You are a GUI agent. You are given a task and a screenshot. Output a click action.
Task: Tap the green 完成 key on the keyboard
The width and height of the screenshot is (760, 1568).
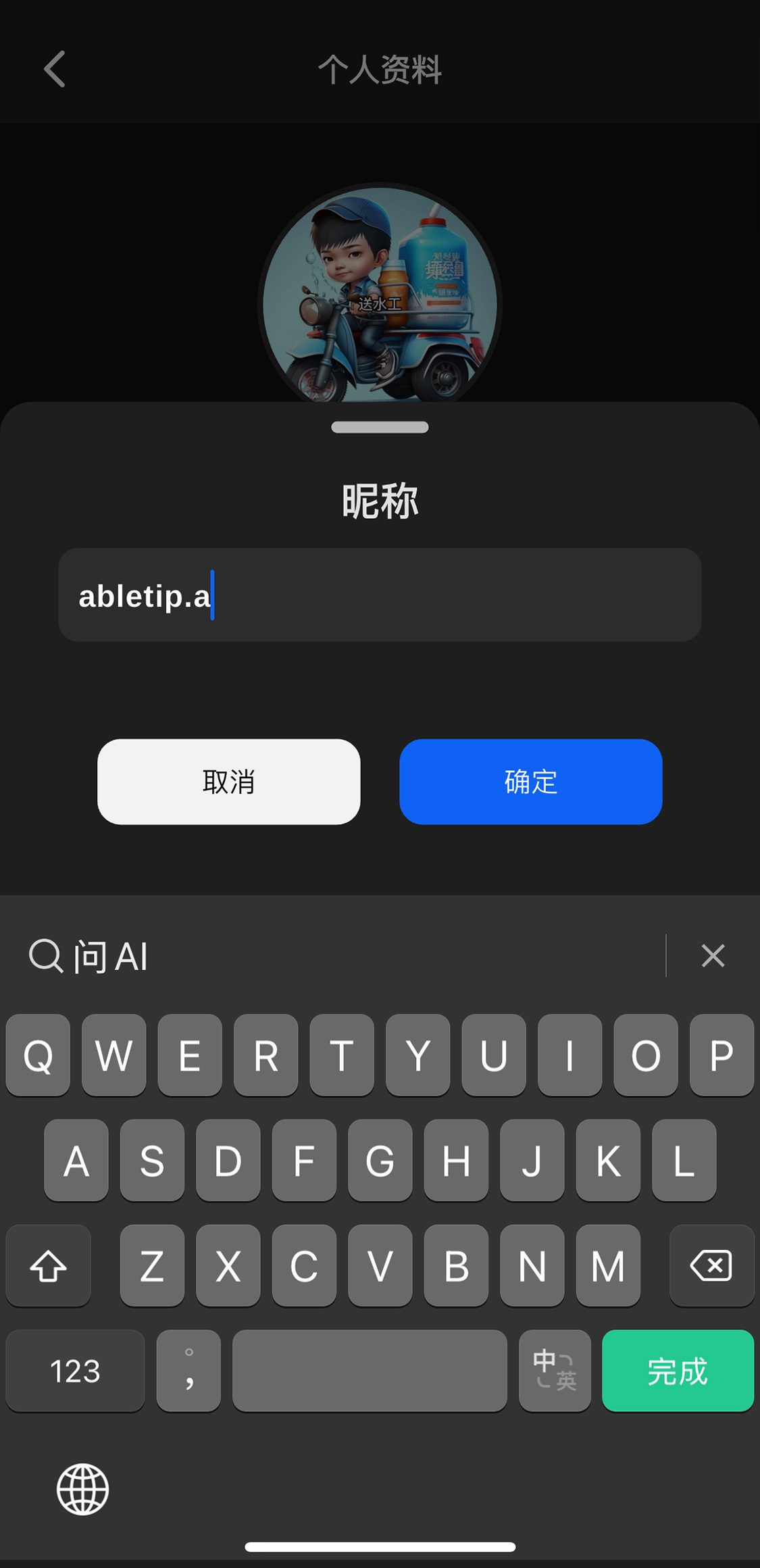[678, 1371]
